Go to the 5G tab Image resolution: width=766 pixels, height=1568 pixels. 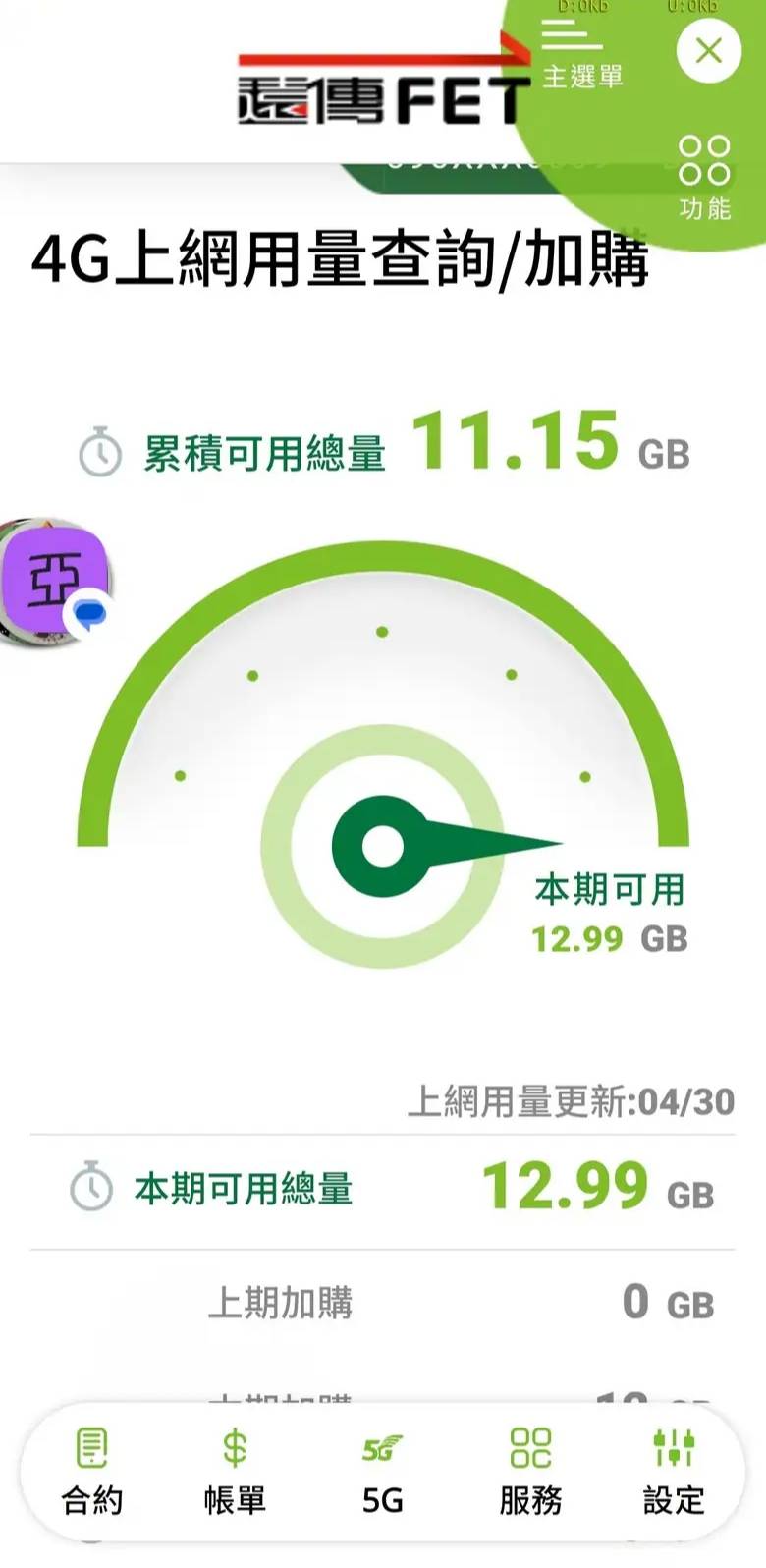click(x=382, y=1469)
